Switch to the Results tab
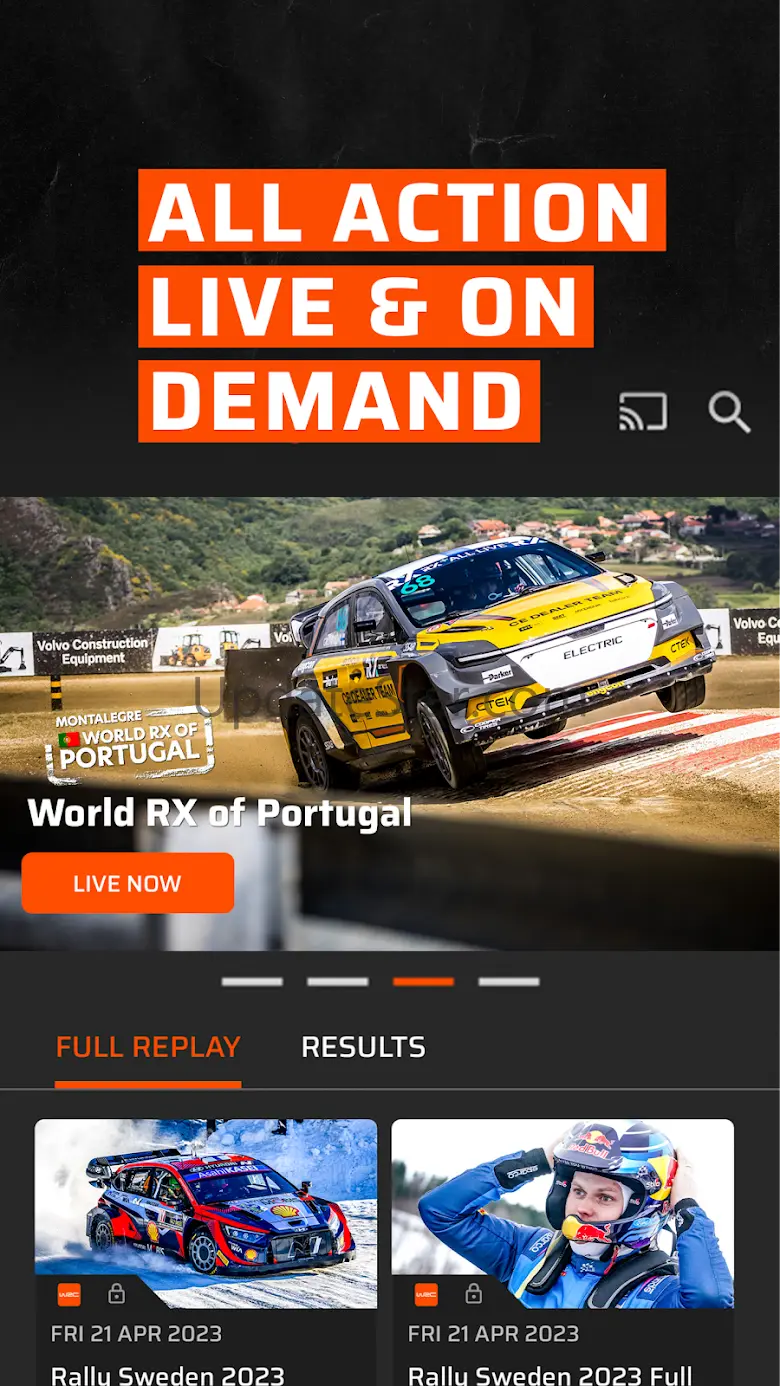This screenshot has width=780, height=1386. click(x=363, y=1047)
